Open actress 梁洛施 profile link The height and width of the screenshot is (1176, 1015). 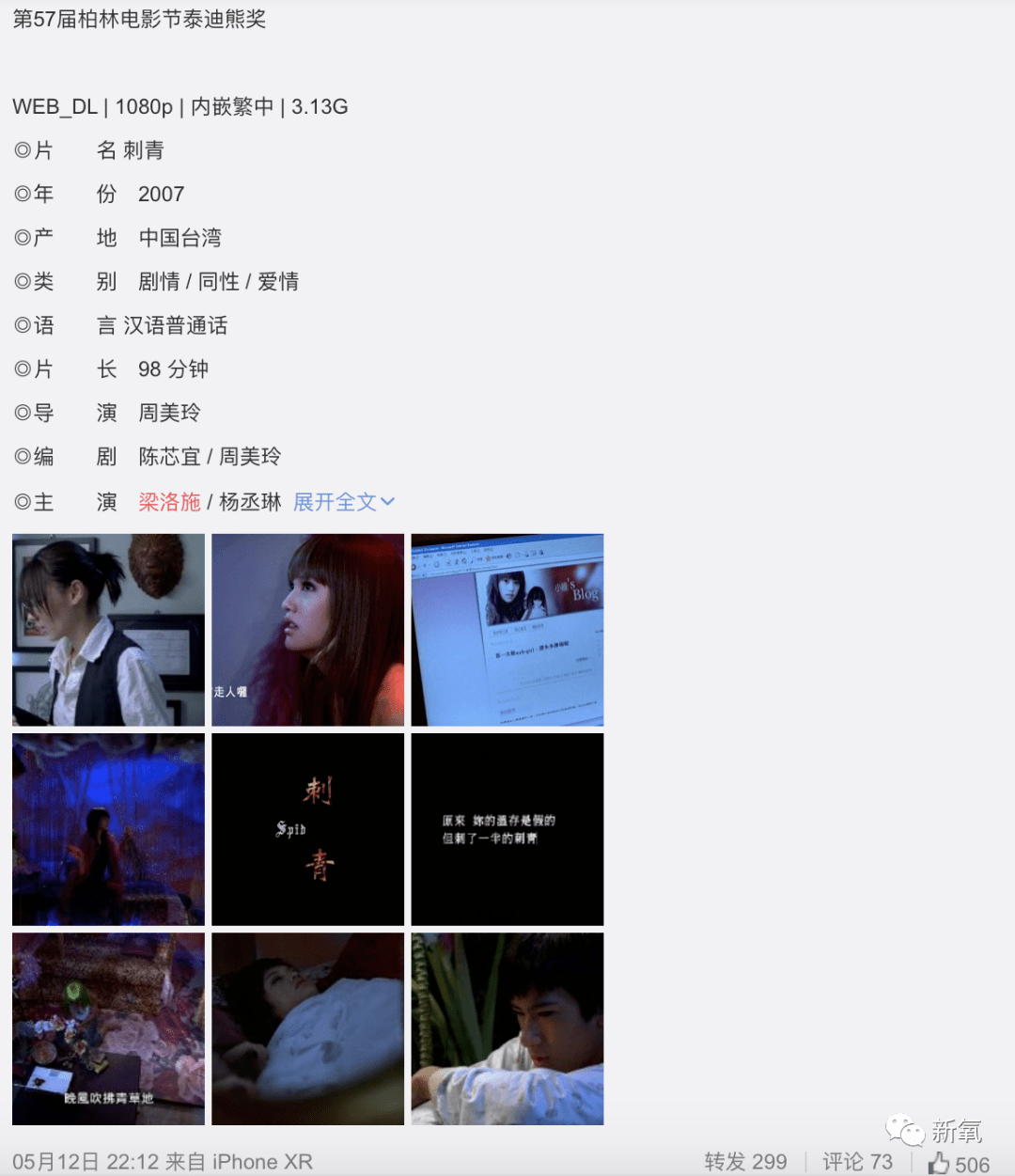coord(169,502)
